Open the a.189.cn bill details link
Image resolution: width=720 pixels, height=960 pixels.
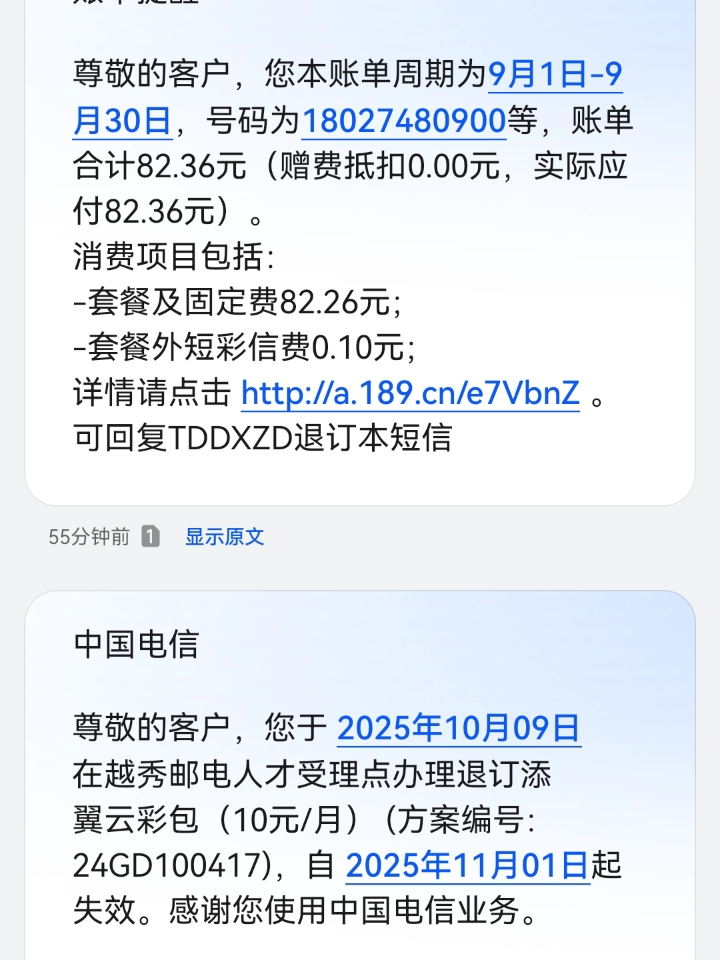tap(410, 393)
